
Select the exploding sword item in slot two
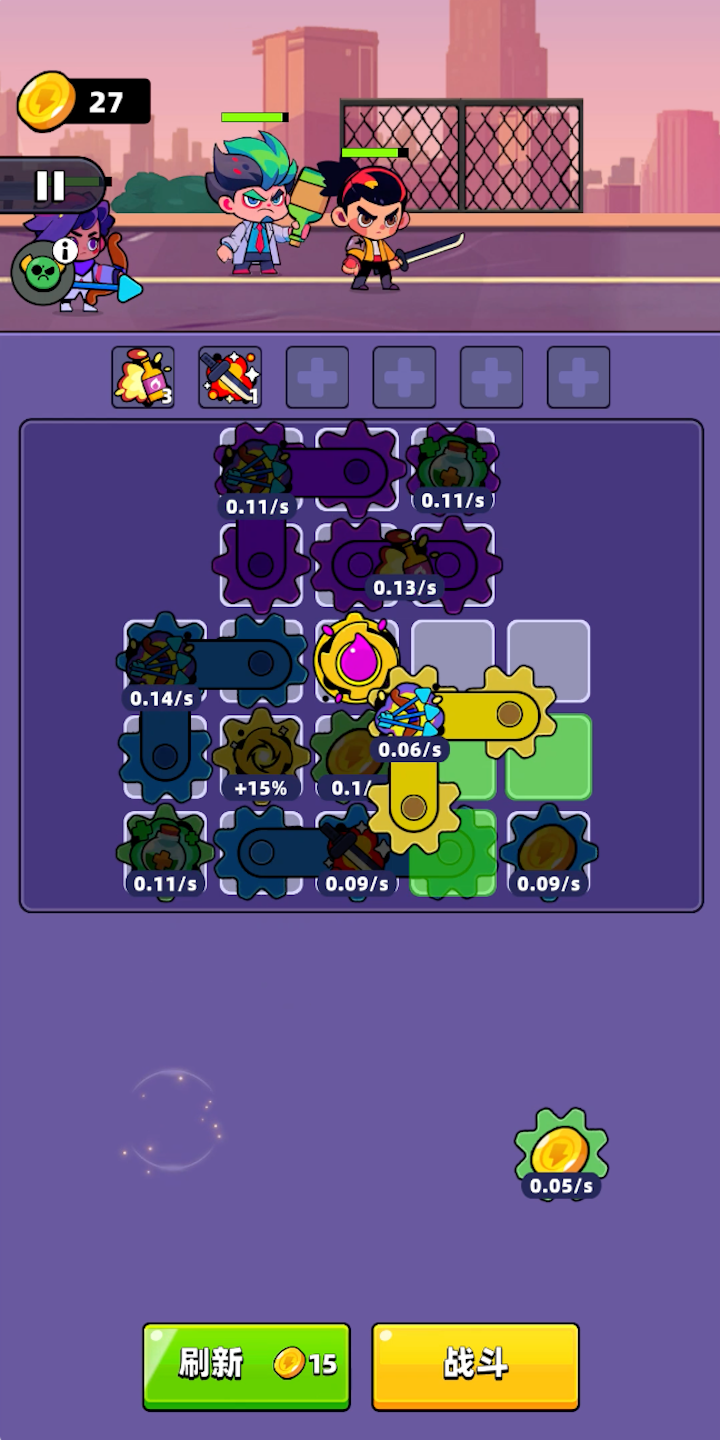[229, 377]
